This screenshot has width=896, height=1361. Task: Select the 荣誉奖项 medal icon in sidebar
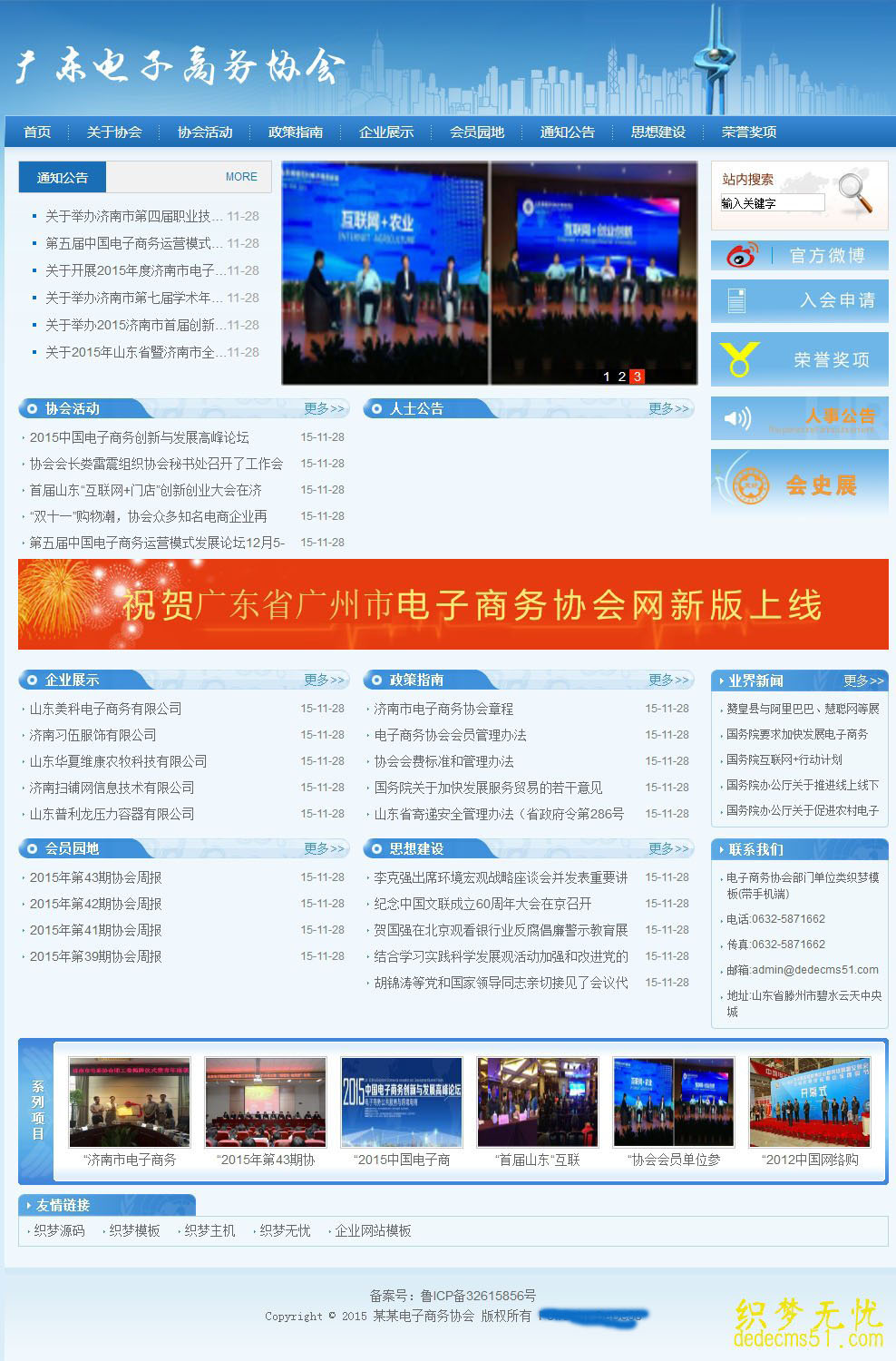coord(738,358)
